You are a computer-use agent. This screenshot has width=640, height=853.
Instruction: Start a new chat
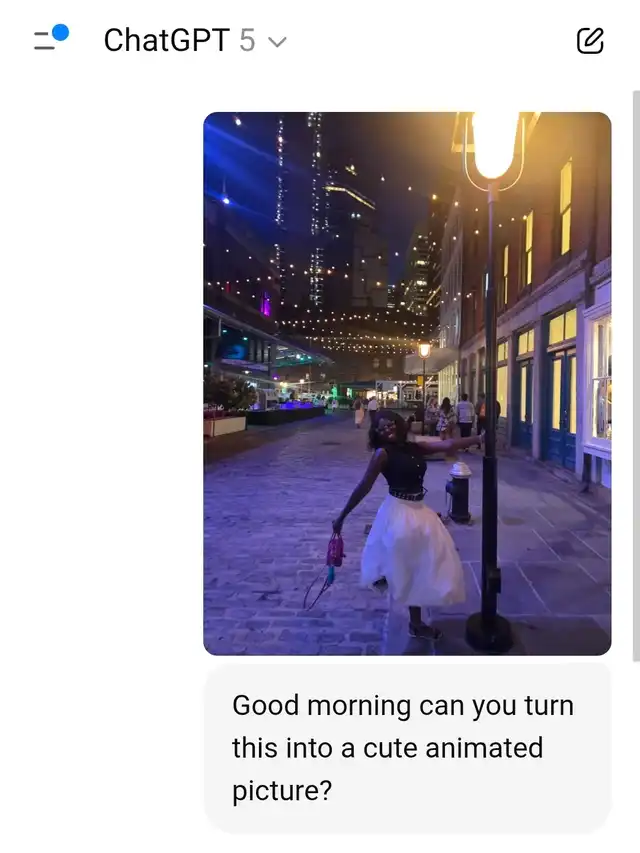[590, 41]
